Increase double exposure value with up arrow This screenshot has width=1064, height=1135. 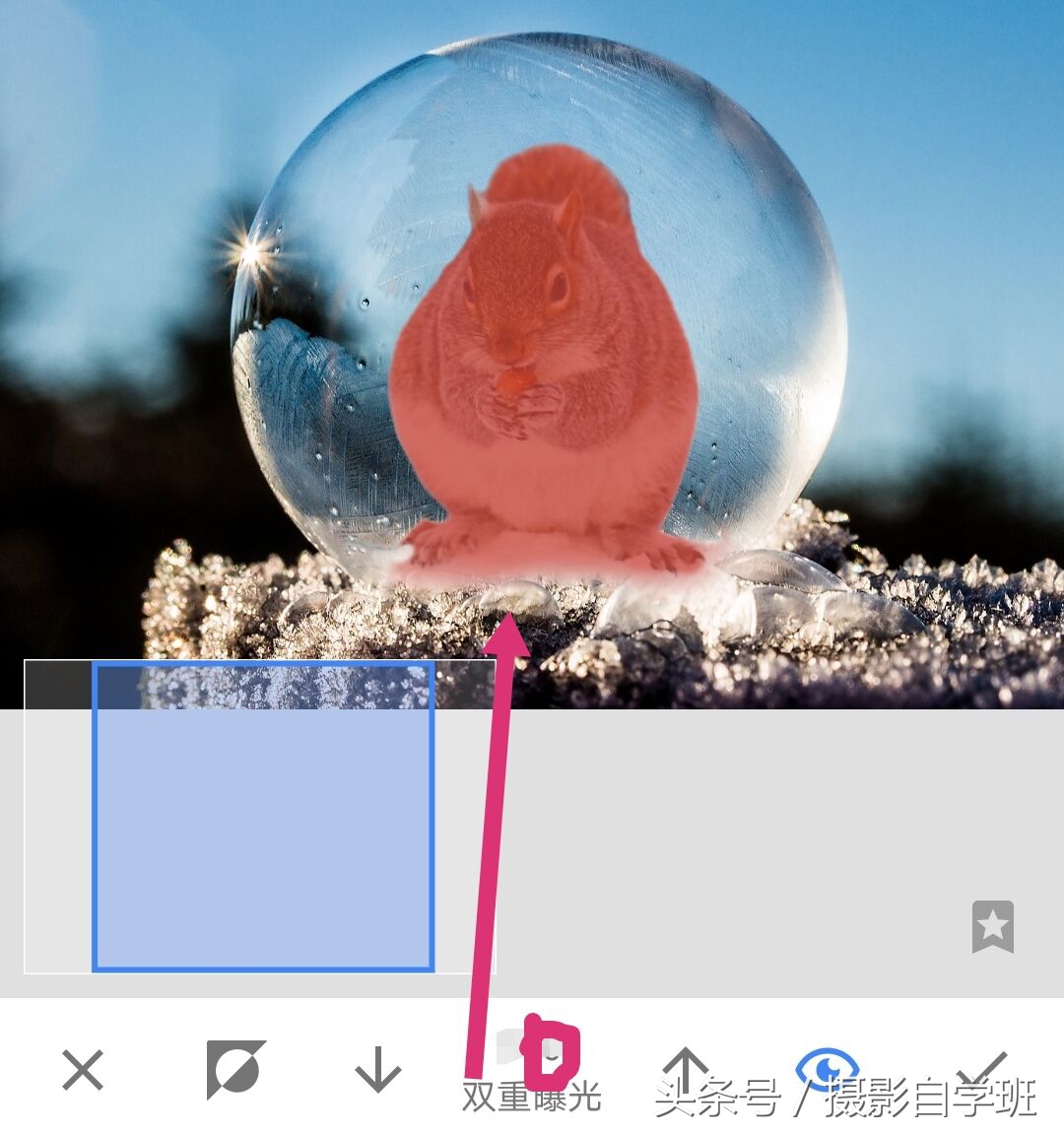687,1069
